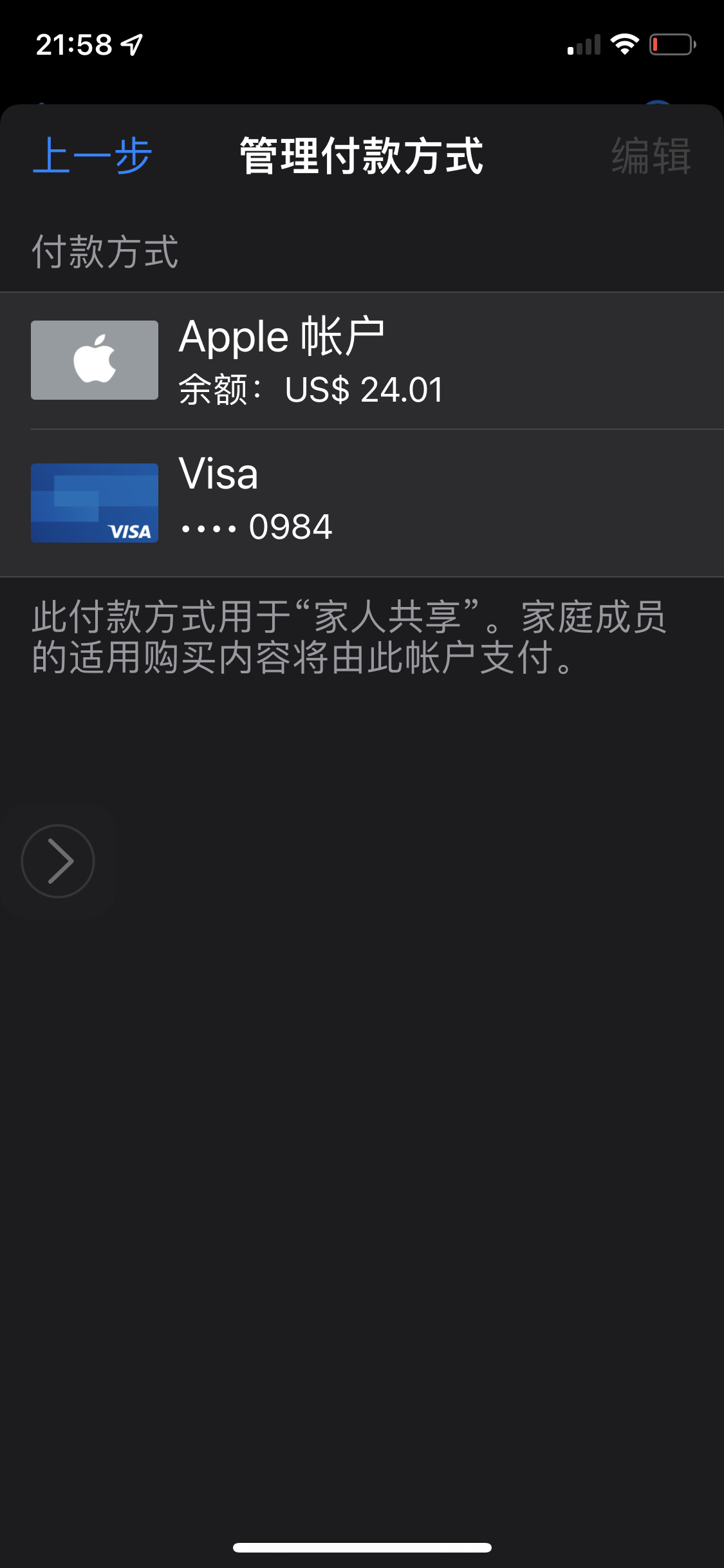Go back via 上一步
724x1568 pixels.
coord(92,156)
